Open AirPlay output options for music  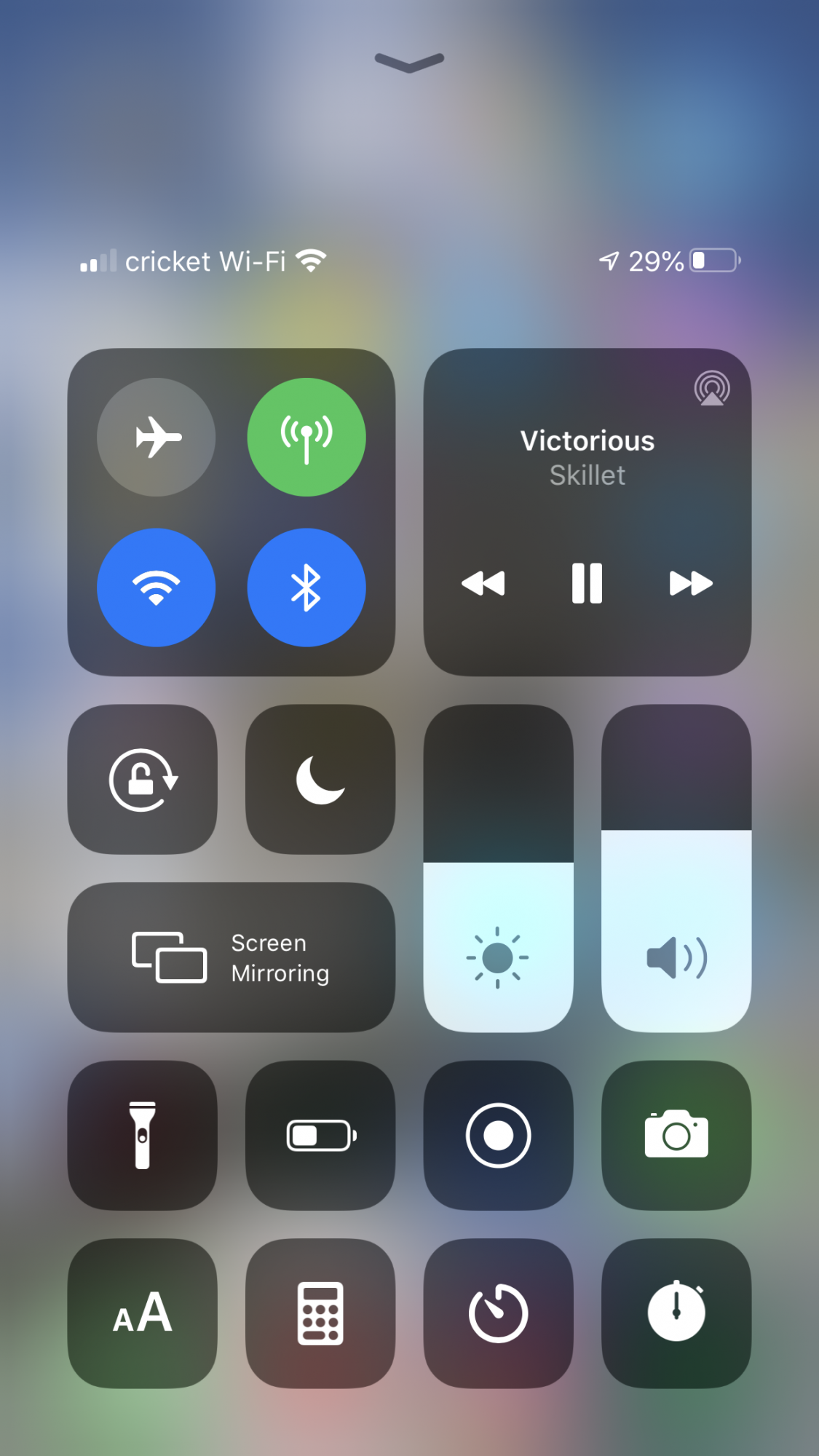(711, 388)
